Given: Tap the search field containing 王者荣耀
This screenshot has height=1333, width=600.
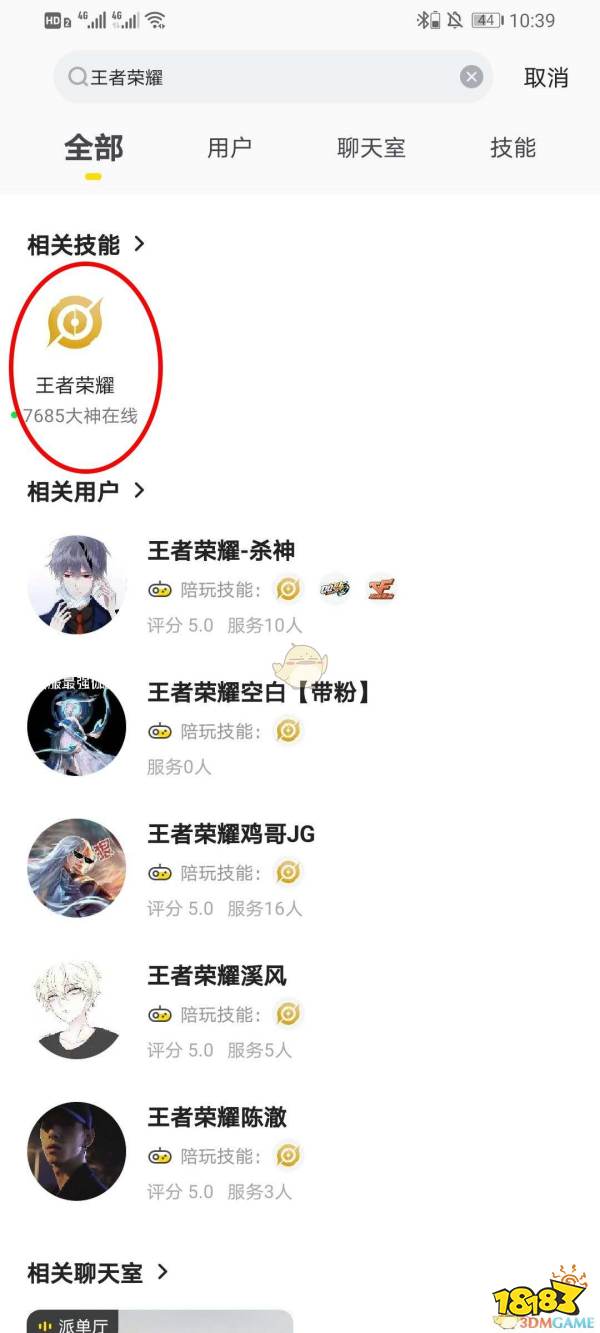Looking at the screenshot, I should (260, 77).
